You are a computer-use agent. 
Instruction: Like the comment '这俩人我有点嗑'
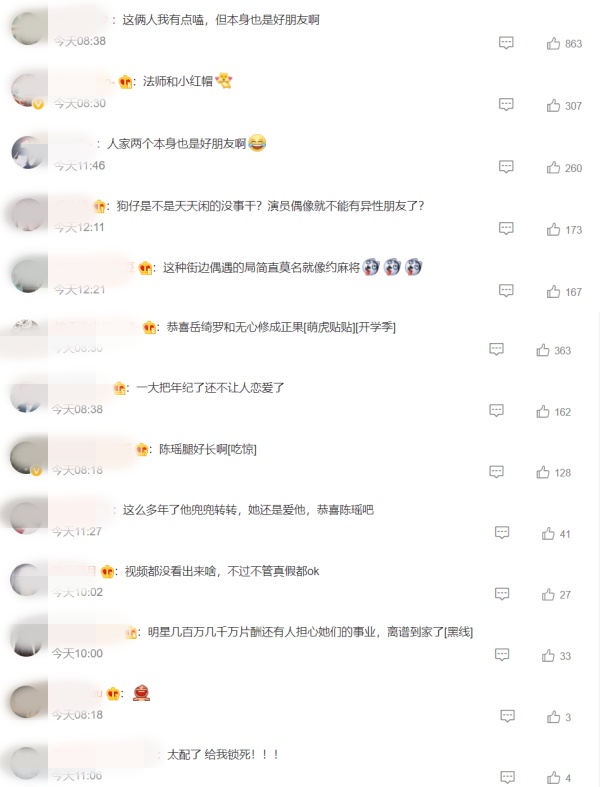pos(553,44)
